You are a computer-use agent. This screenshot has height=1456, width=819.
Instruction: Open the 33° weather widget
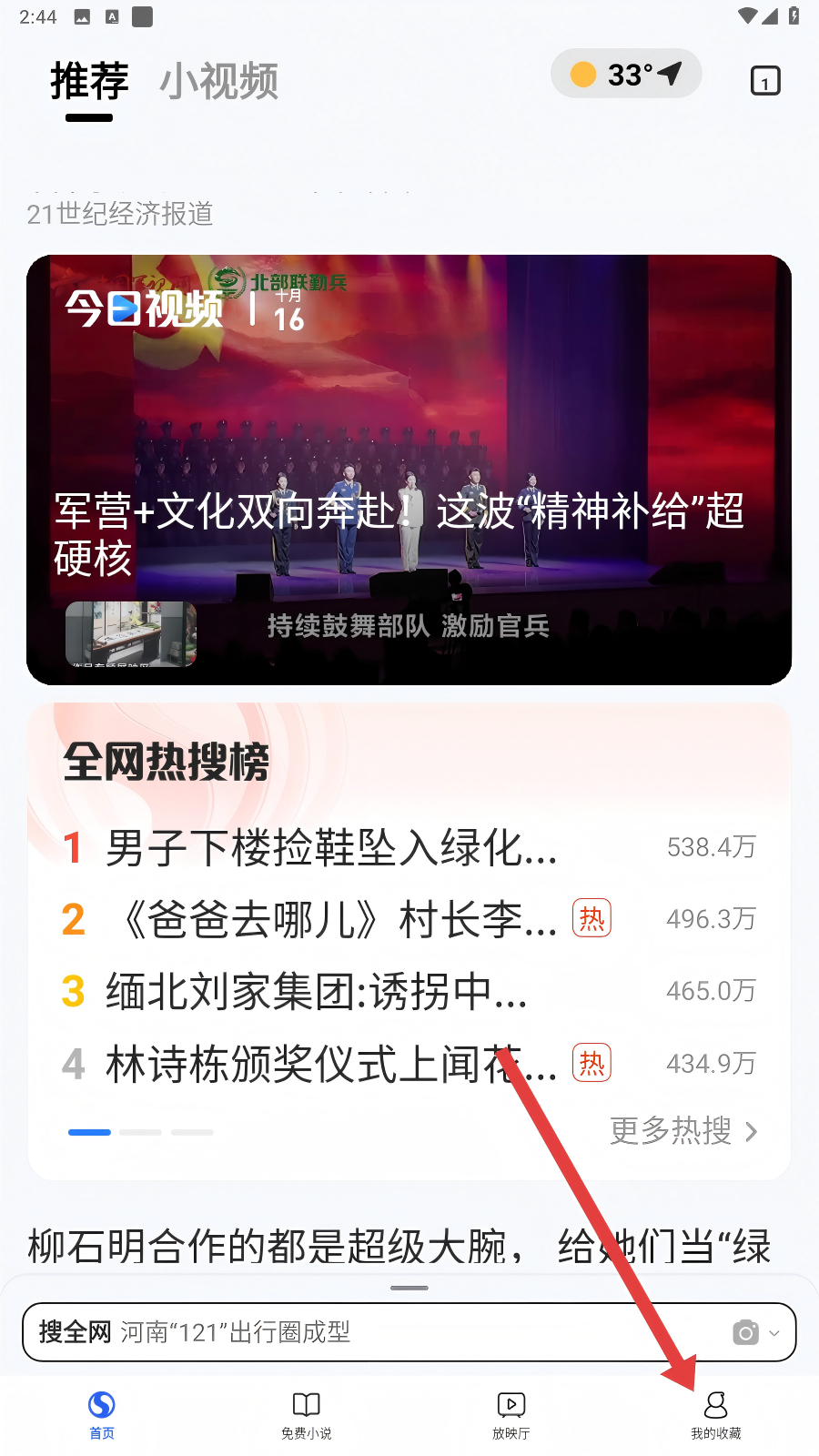(x=626, y=75)
